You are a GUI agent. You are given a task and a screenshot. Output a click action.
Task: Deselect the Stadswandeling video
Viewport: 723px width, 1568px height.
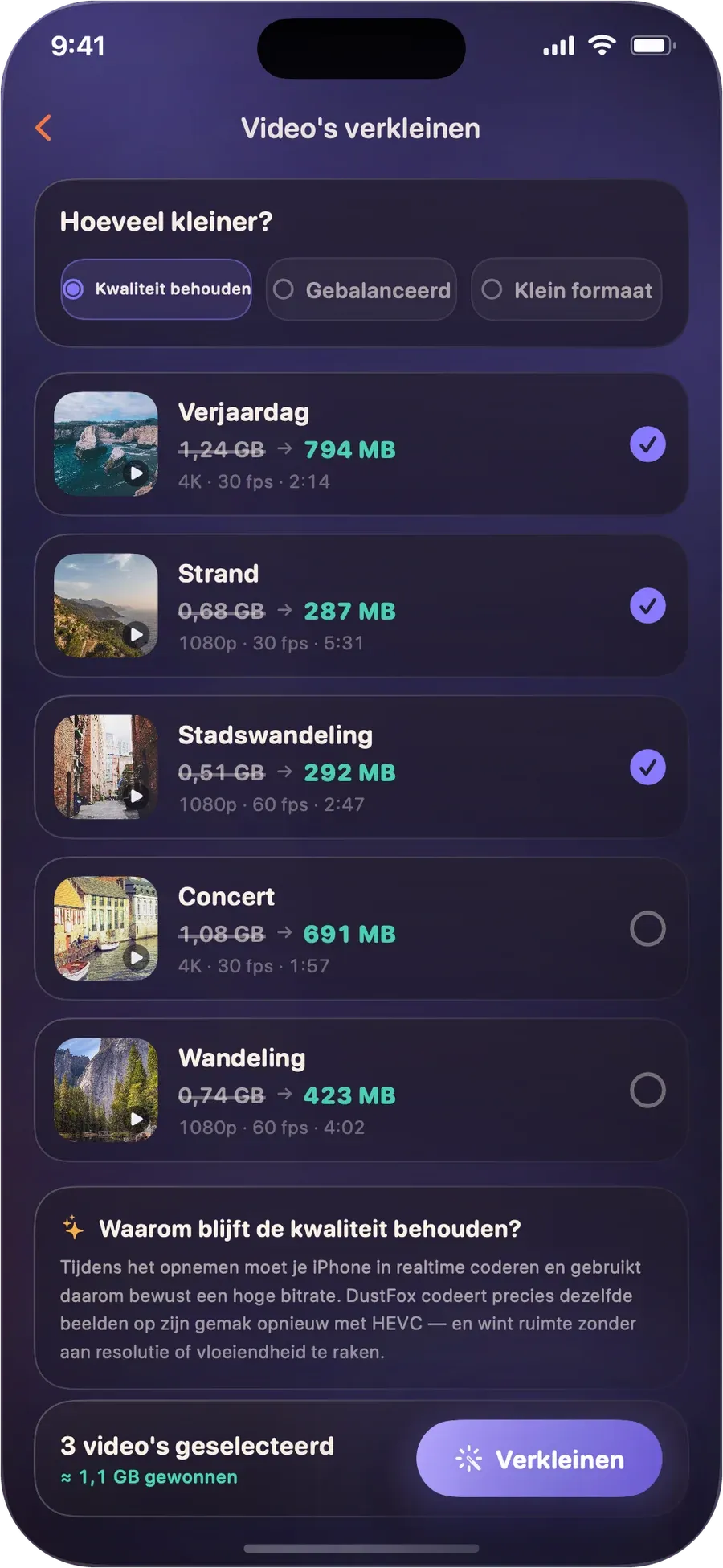647,768
